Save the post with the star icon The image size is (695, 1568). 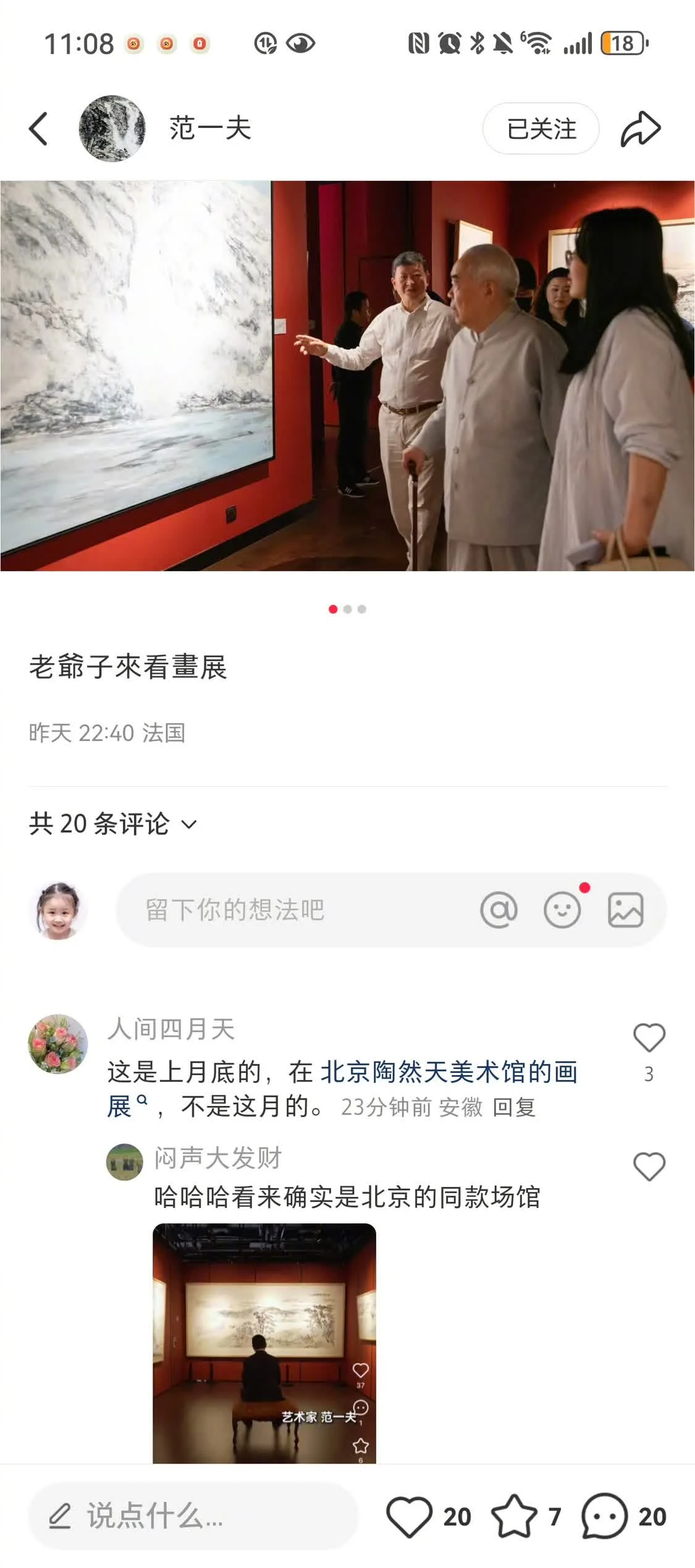pyautogui.click(x=514, y=1516)
